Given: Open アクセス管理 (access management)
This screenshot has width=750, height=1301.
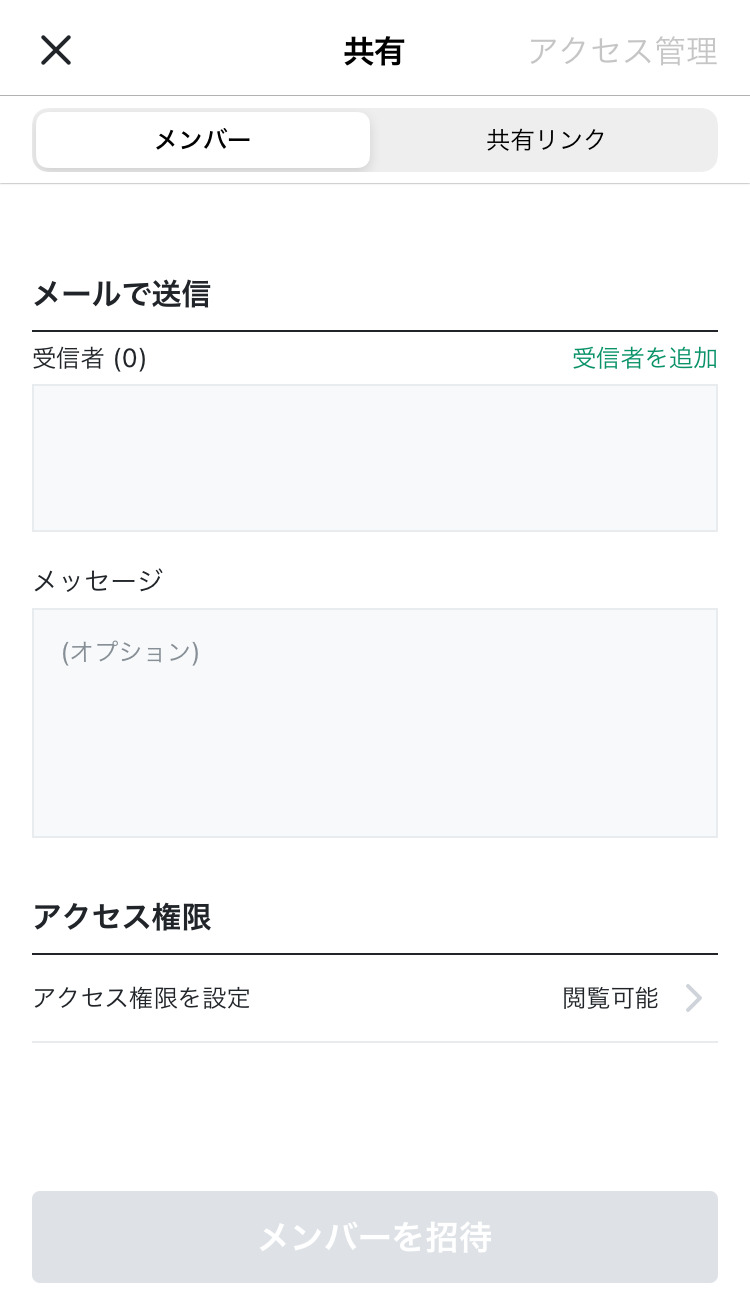Looking at the screenshot, I should (622, 51).
